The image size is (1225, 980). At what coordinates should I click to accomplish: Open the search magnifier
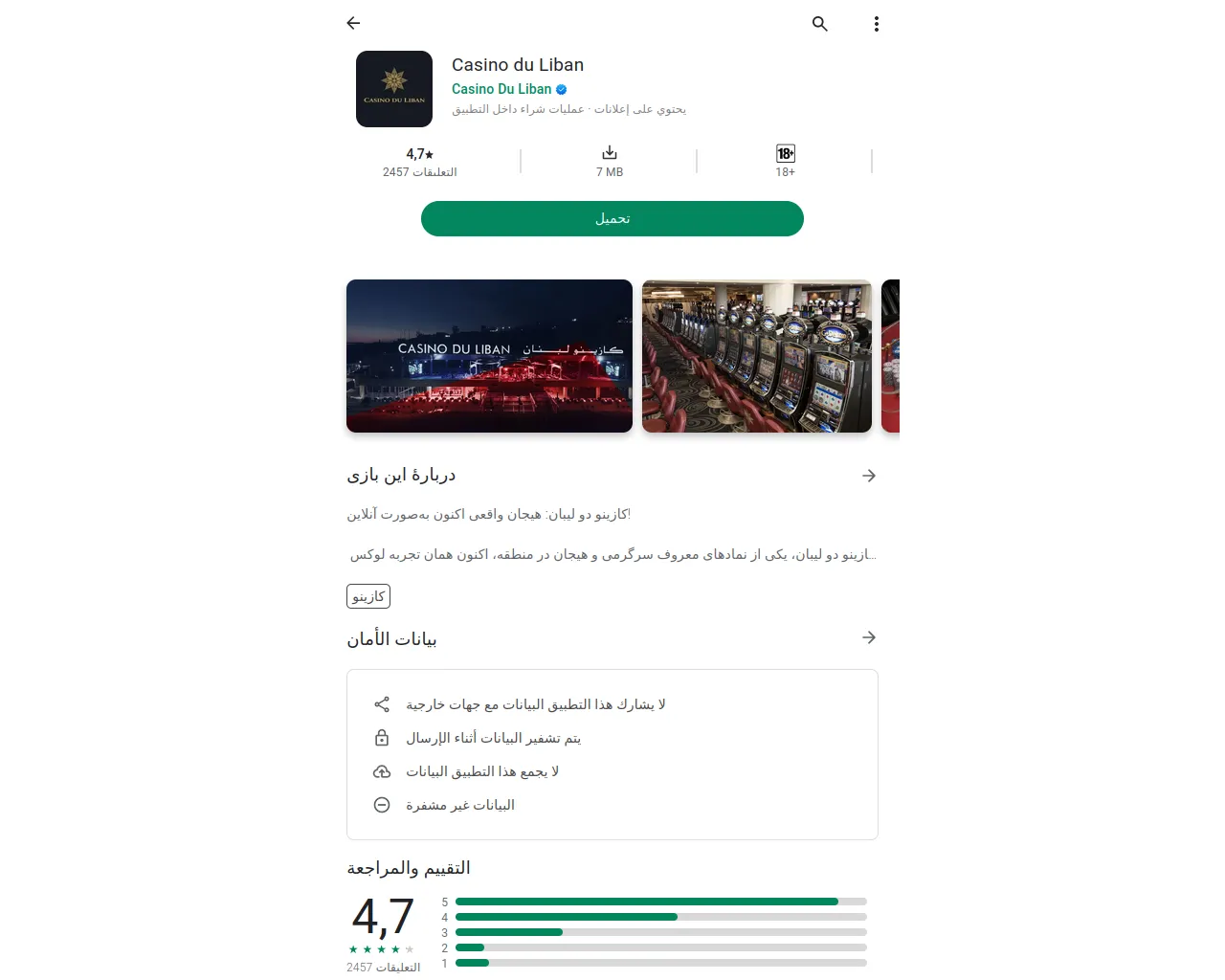click(820, 24)
